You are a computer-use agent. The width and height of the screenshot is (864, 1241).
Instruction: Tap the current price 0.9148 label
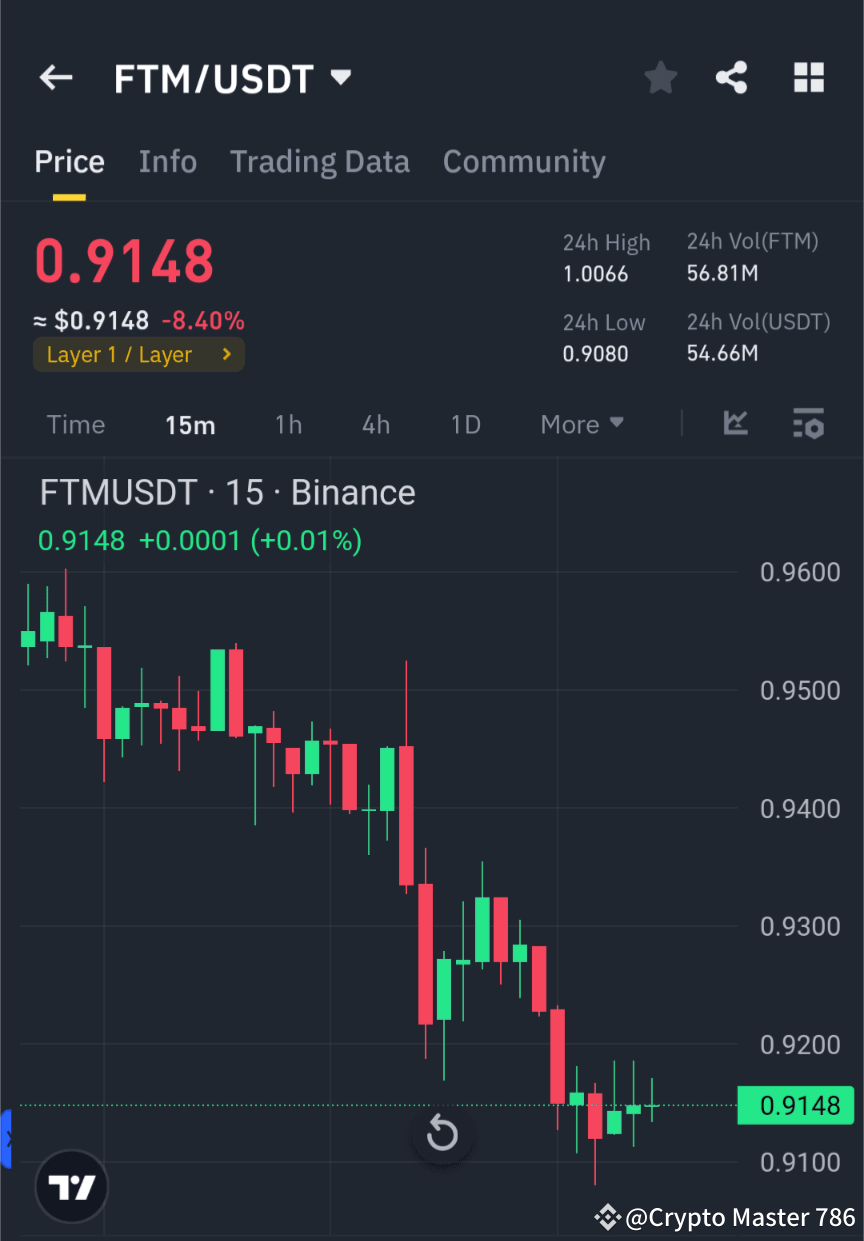point(124,260)
